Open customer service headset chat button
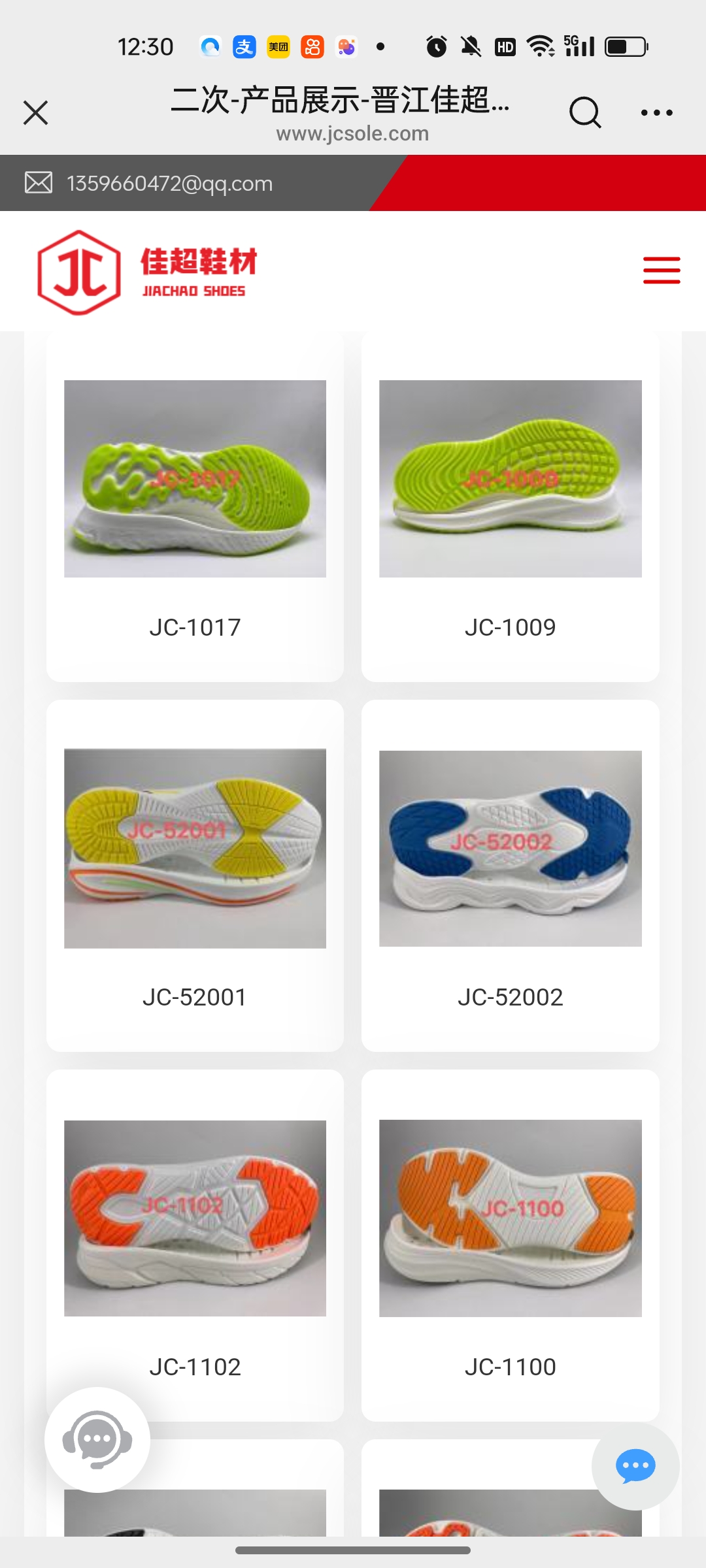 click(x=97, y=1439)
